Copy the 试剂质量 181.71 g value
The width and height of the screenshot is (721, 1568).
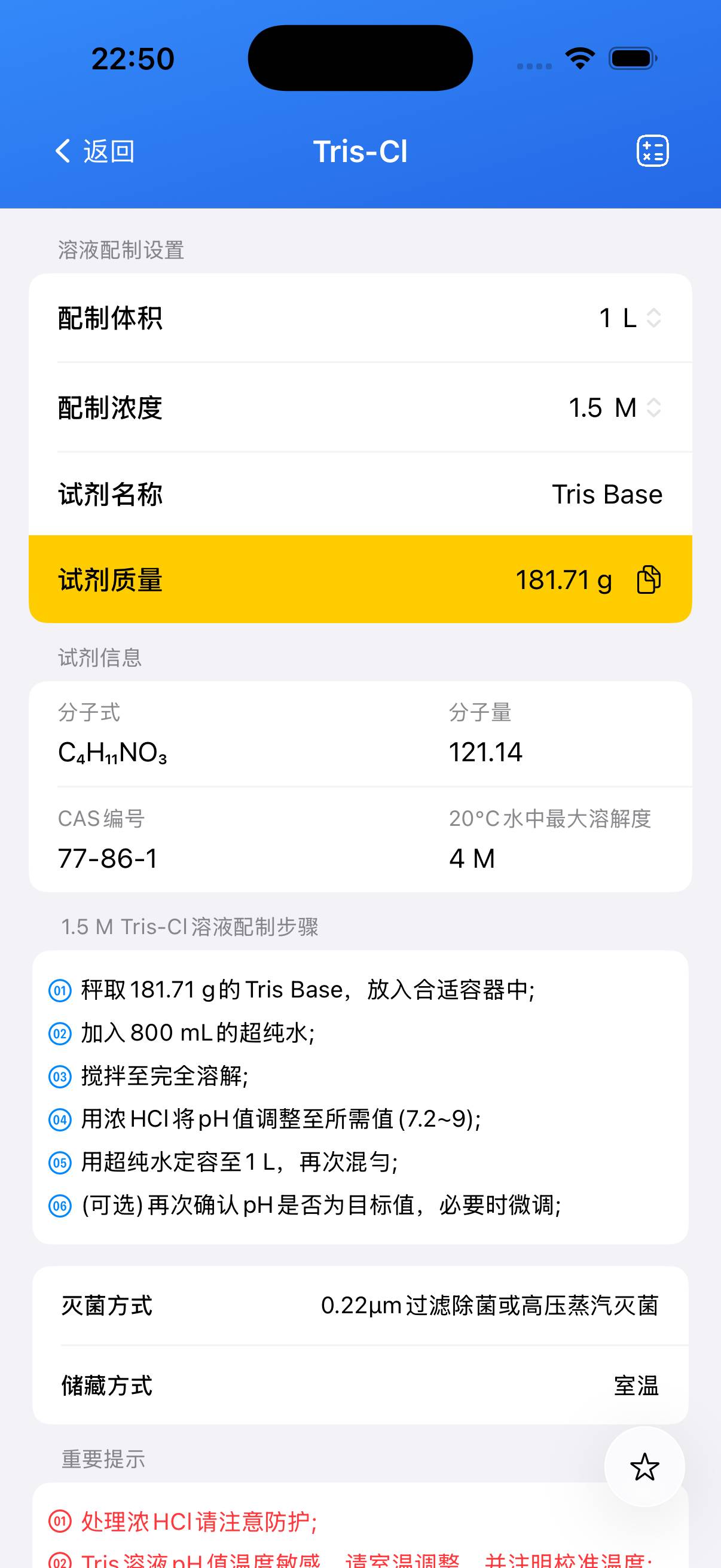(649, 579)
